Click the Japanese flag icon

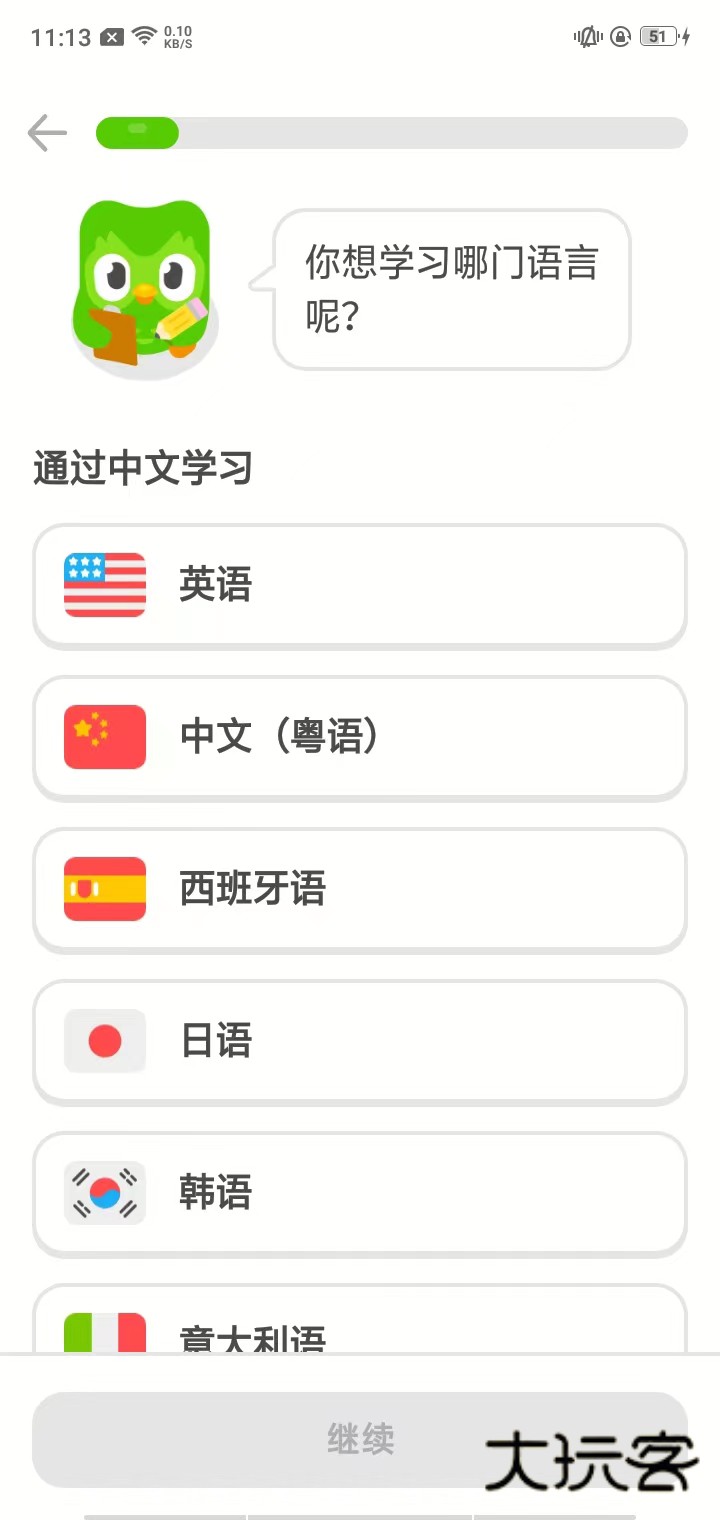(x=104, y=1042)
